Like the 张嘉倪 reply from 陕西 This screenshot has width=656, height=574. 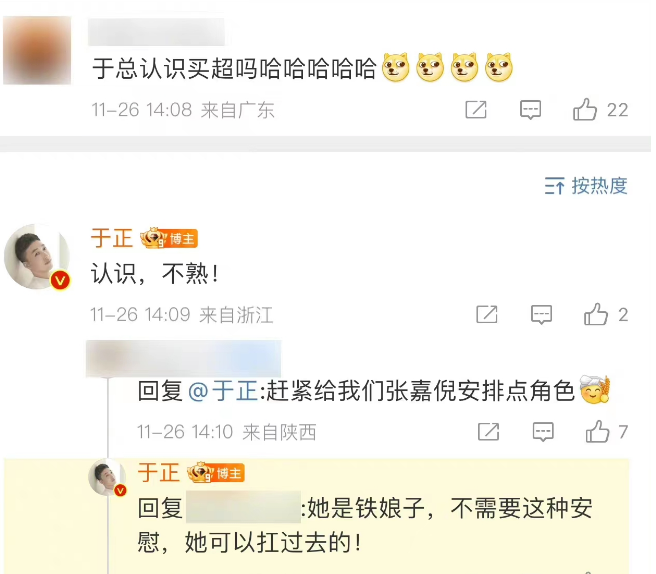[x=597, y=432]
